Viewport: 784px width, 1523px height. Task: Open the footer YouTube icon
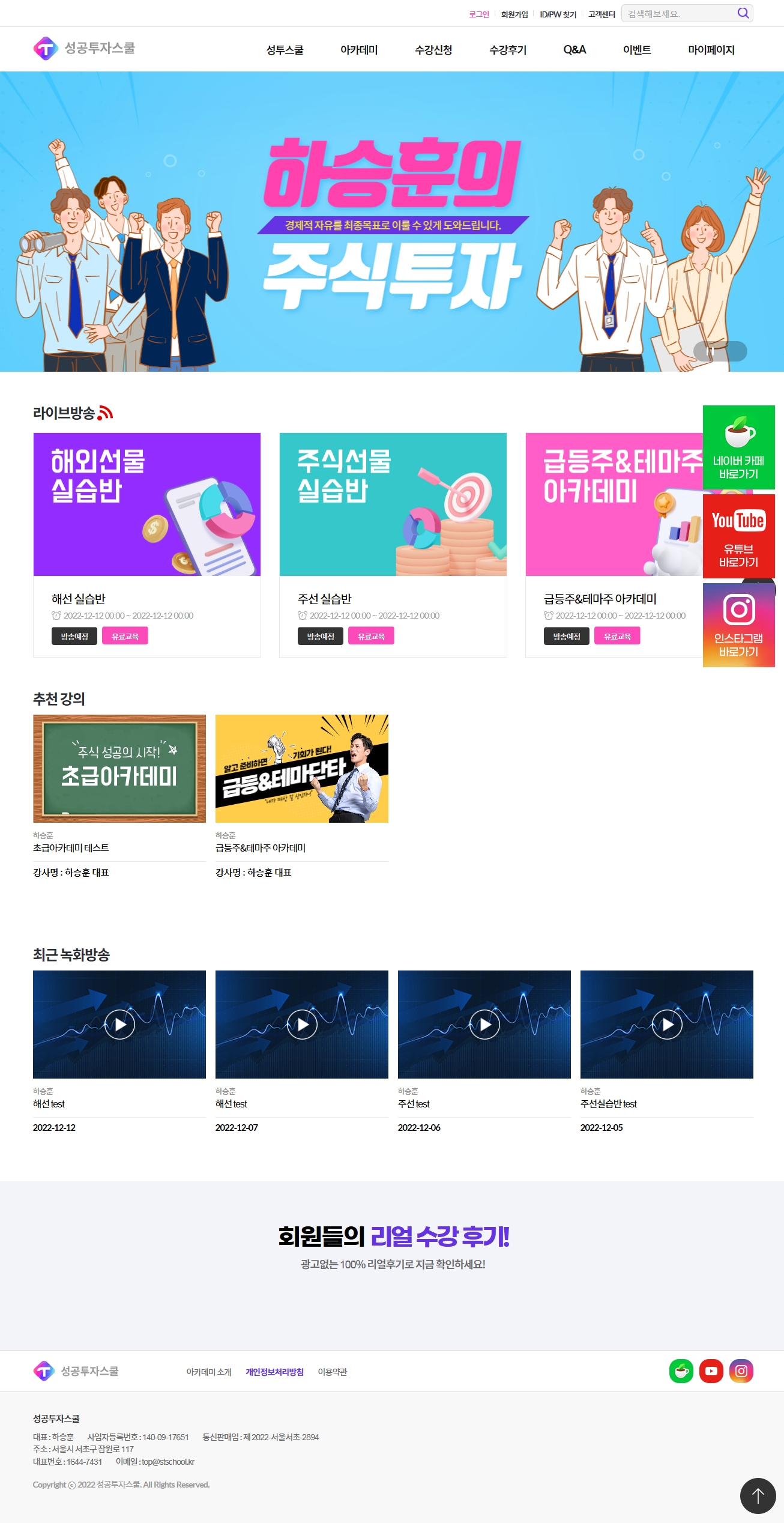[x=711, y=1371]
